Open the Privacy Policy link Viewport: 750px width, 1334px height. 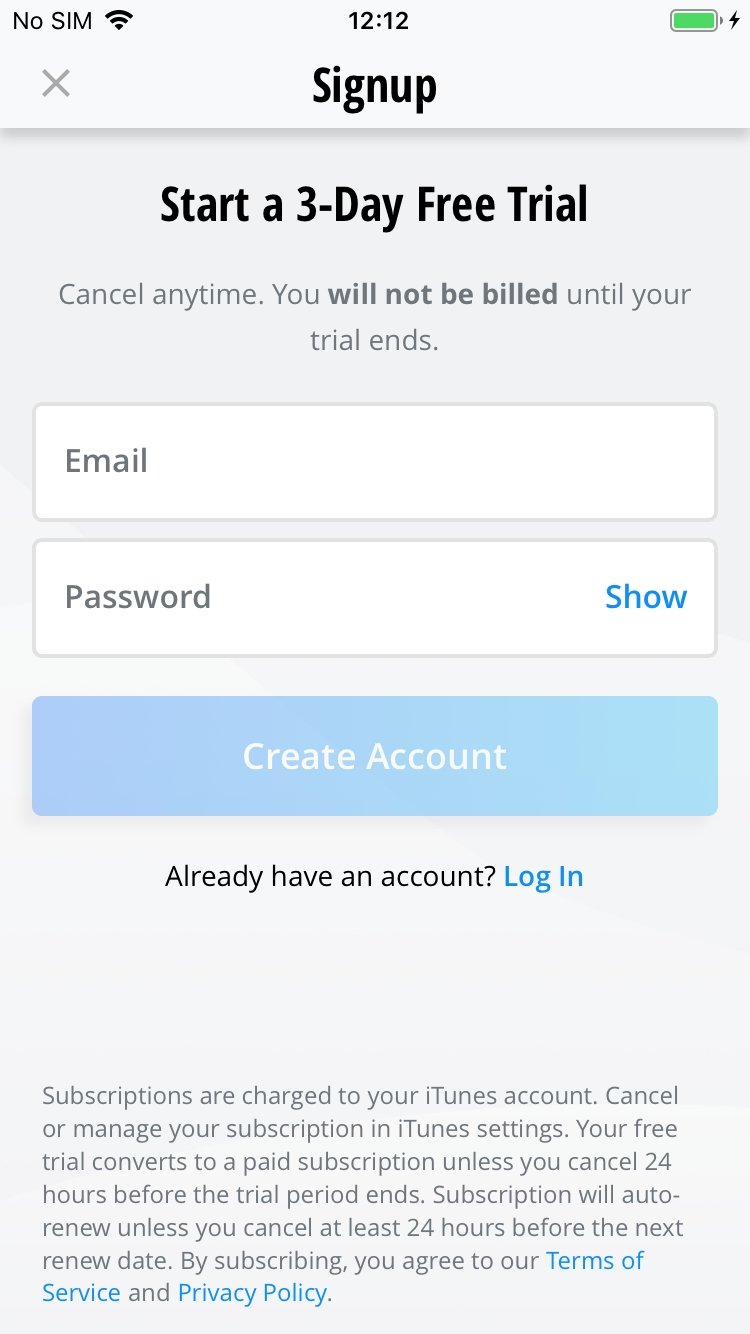[252, 1293]
